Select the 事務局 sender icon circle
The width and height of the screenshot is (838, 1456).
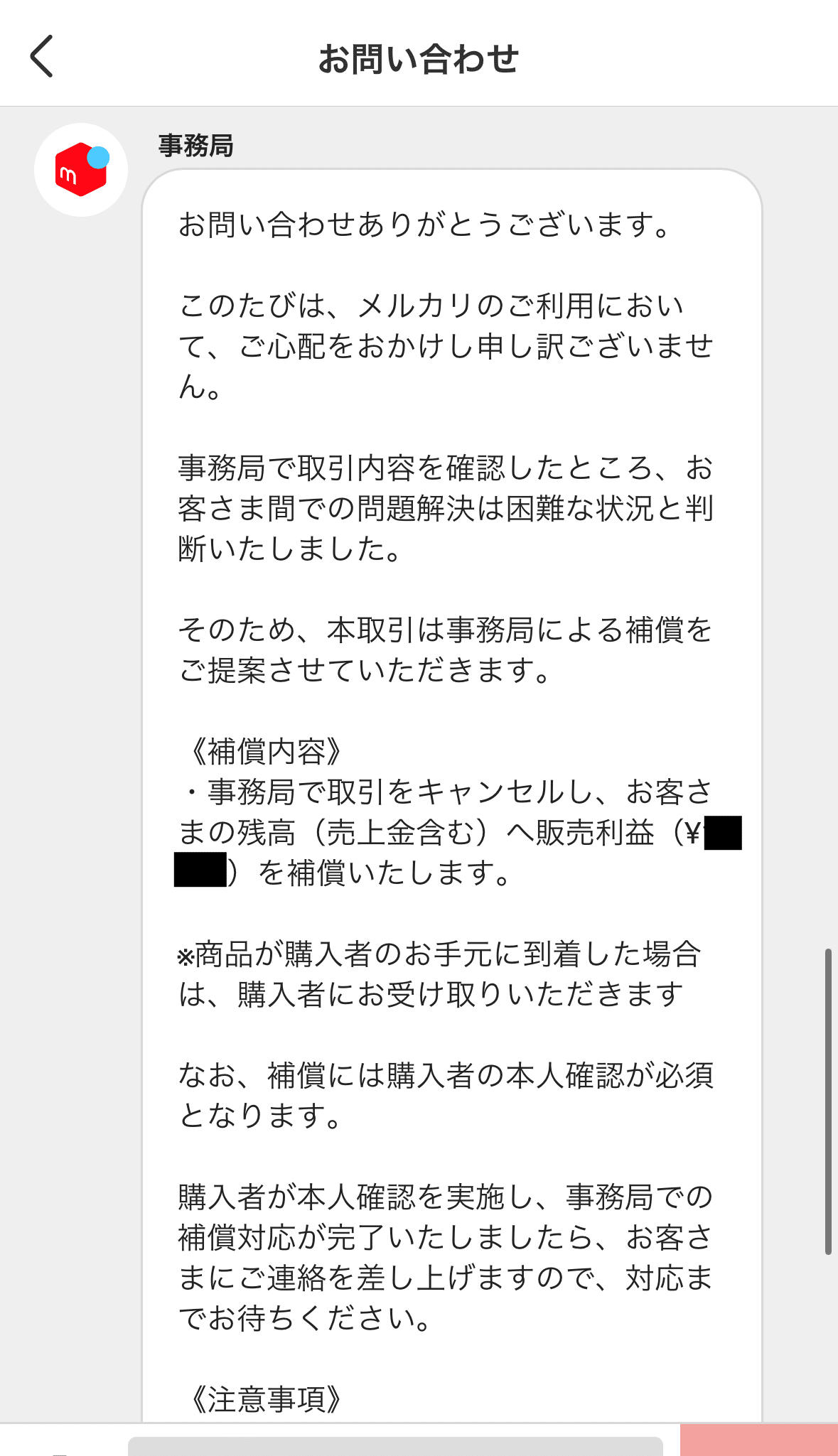80,170
